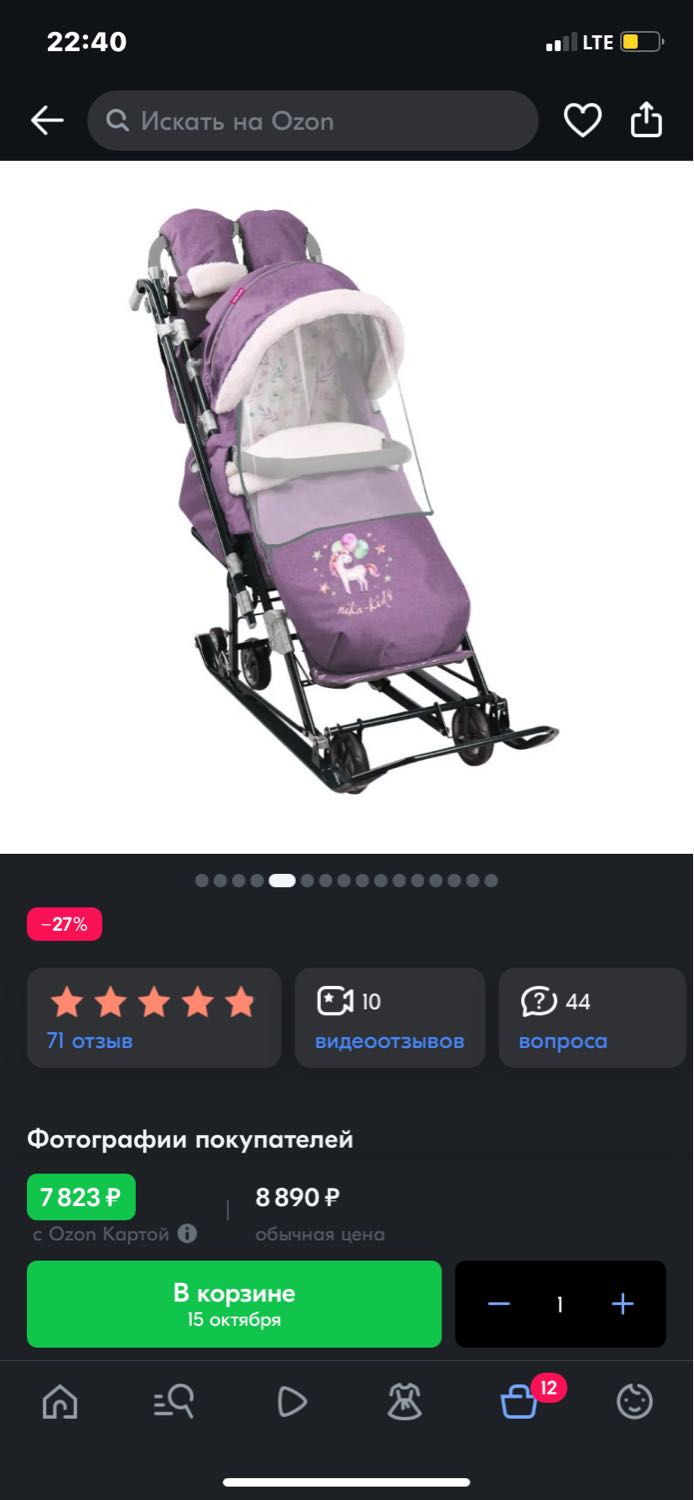Open the clothing section tab
The height and width of the screenshot is (1500, 694).
pos(405,1402)
